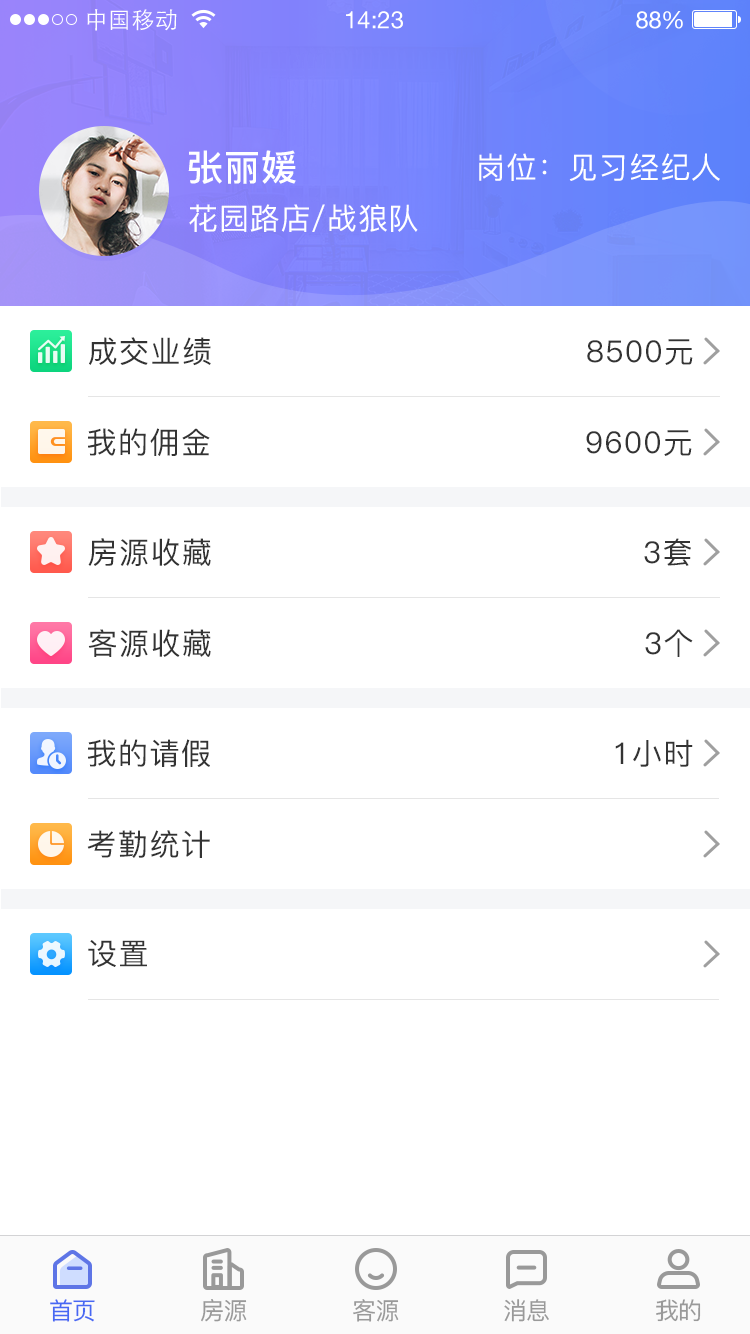Click the orange commission card icon

pos(51,442)
